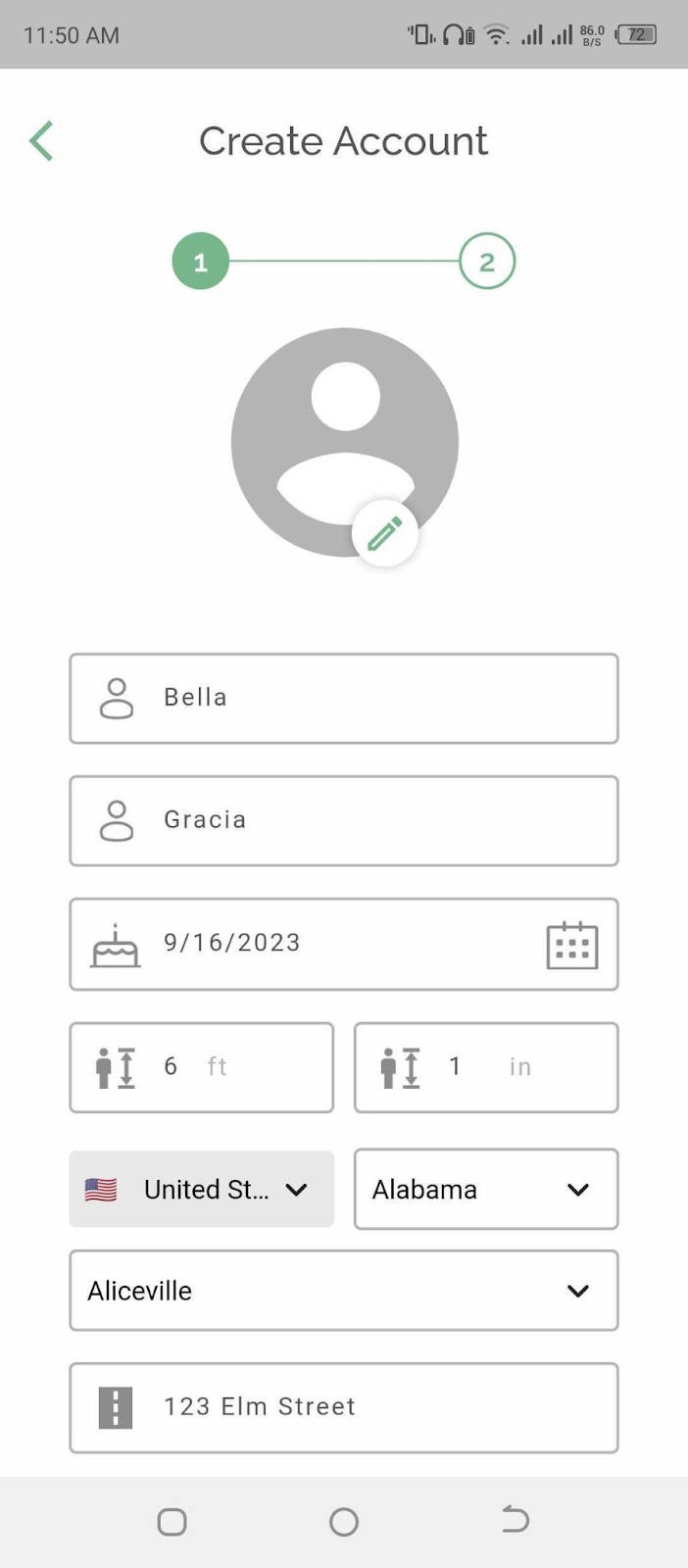This screenshot has height=1568, width=688.
Task: Tap the system home button
Action: [344, 1522]
